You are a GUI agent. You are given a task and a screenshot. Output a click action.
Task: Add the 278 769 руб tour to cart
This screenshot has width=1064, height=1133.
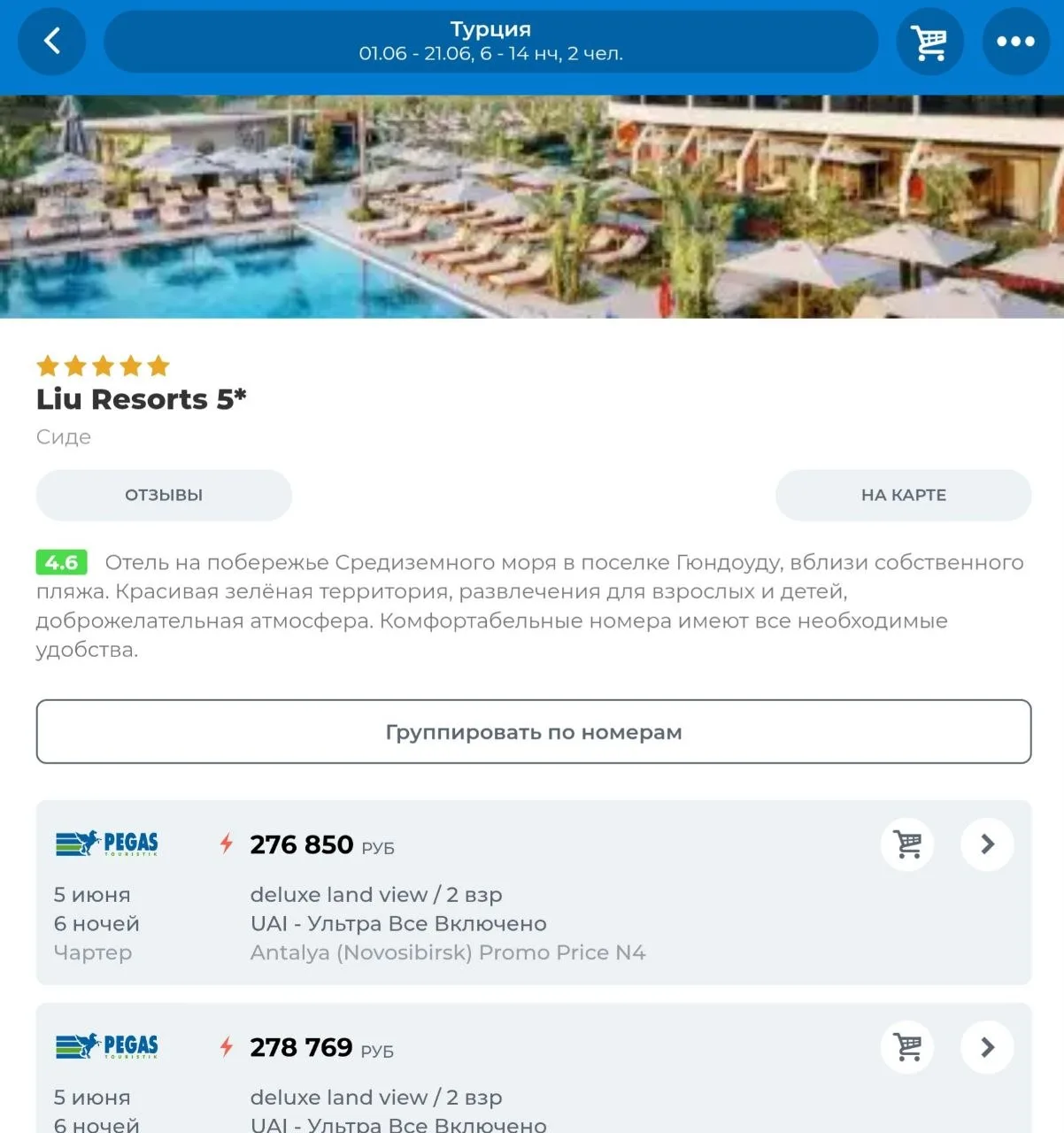click(907, 1047)
